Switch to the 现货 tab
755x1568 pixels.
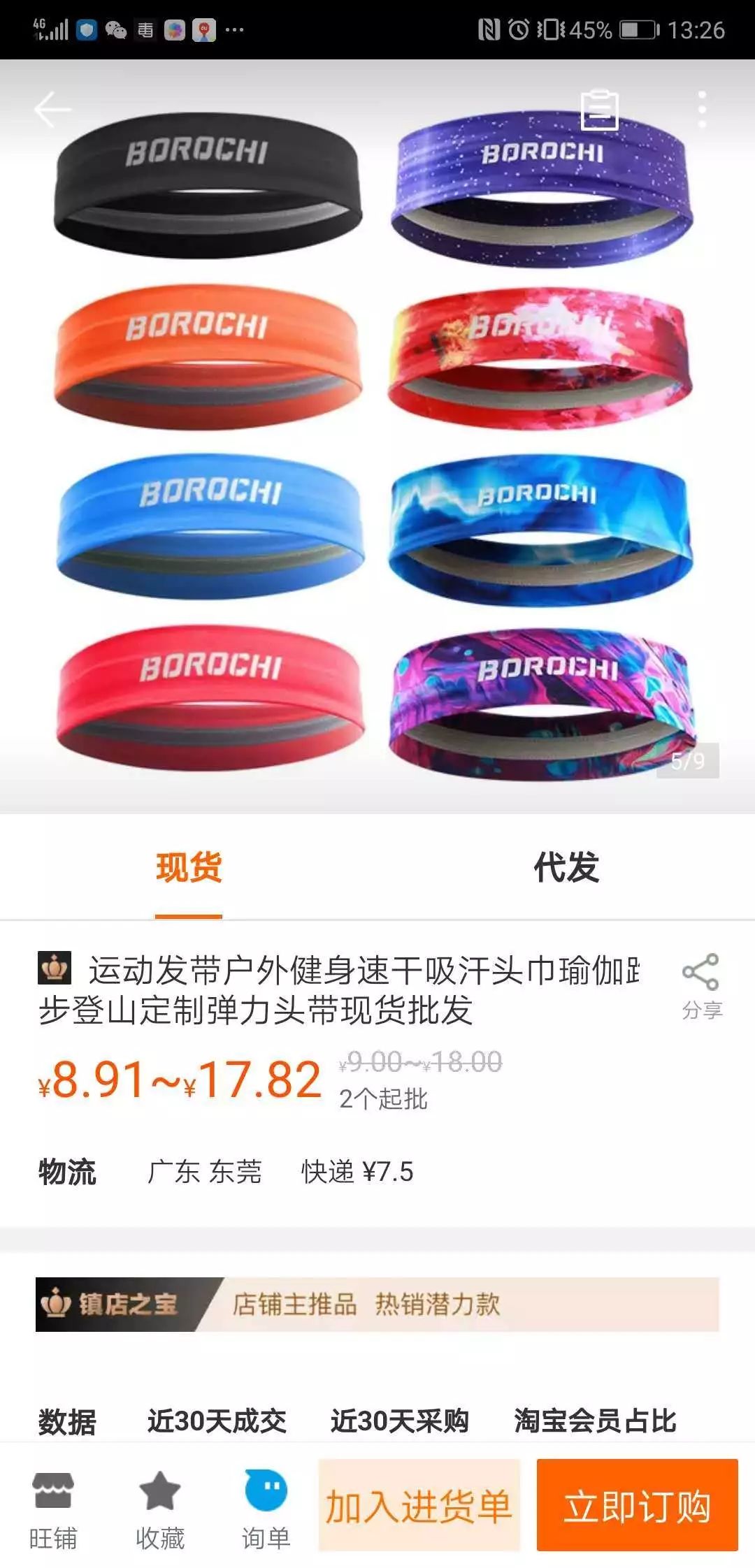click(x=189, y=868)
